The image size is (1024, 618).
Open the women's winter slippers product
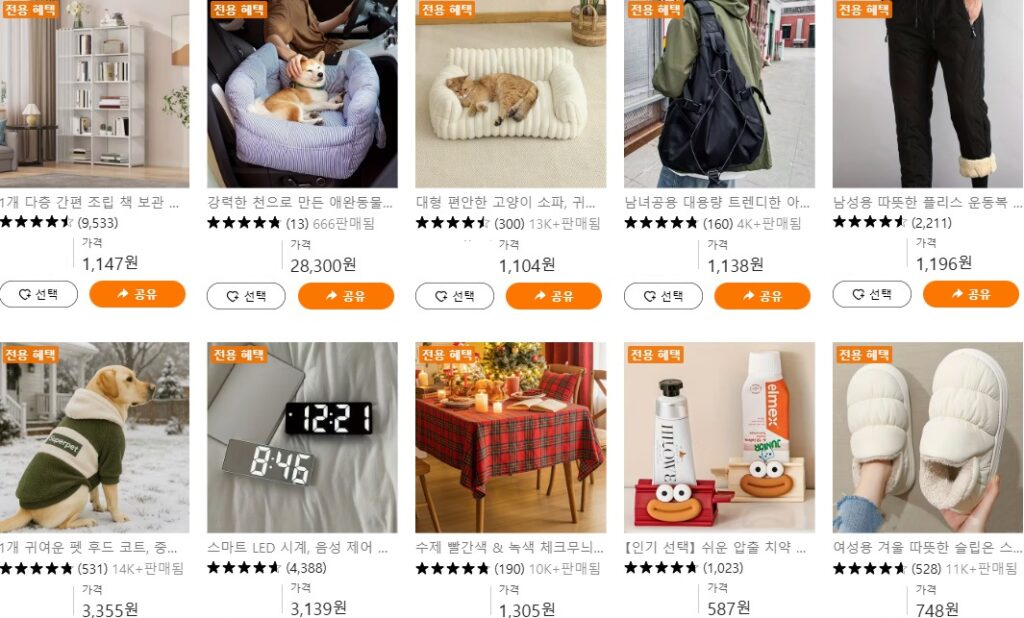[x=927, y=438]
